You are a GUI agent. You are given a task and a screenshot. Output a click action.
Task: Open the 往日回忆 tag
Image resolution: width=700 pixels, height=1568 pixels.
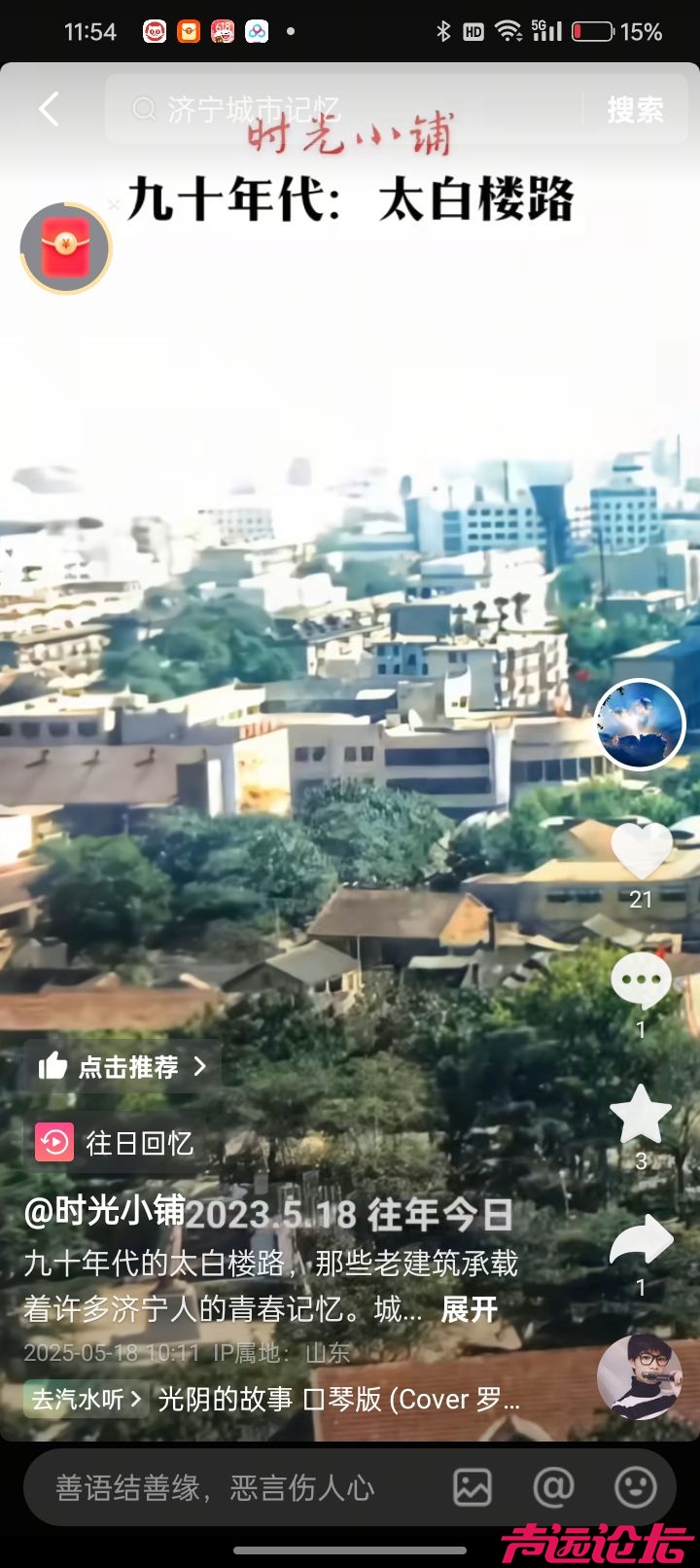tap(115, 1143)
